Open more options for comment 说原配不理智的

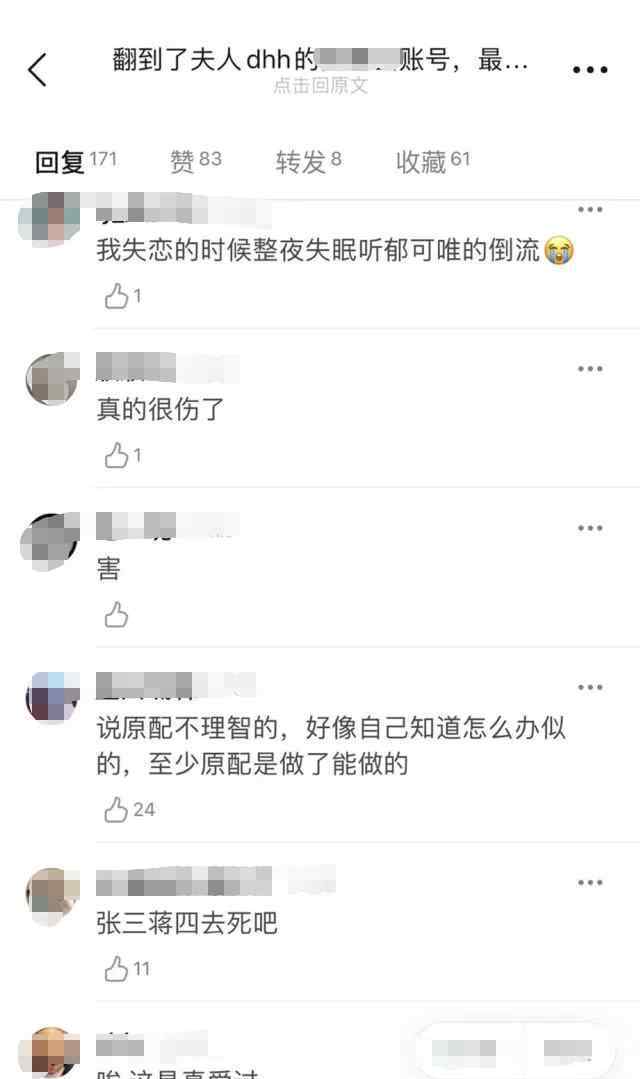click(x=590, y=687)
